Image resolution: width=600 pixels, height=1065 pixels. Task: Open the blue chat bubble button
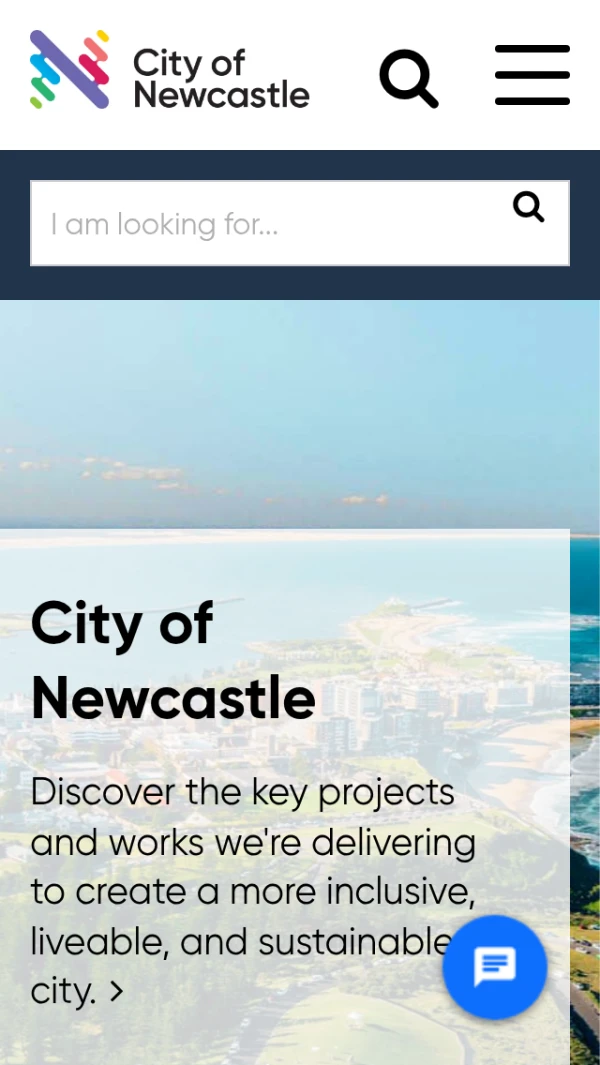coord(495,967)
